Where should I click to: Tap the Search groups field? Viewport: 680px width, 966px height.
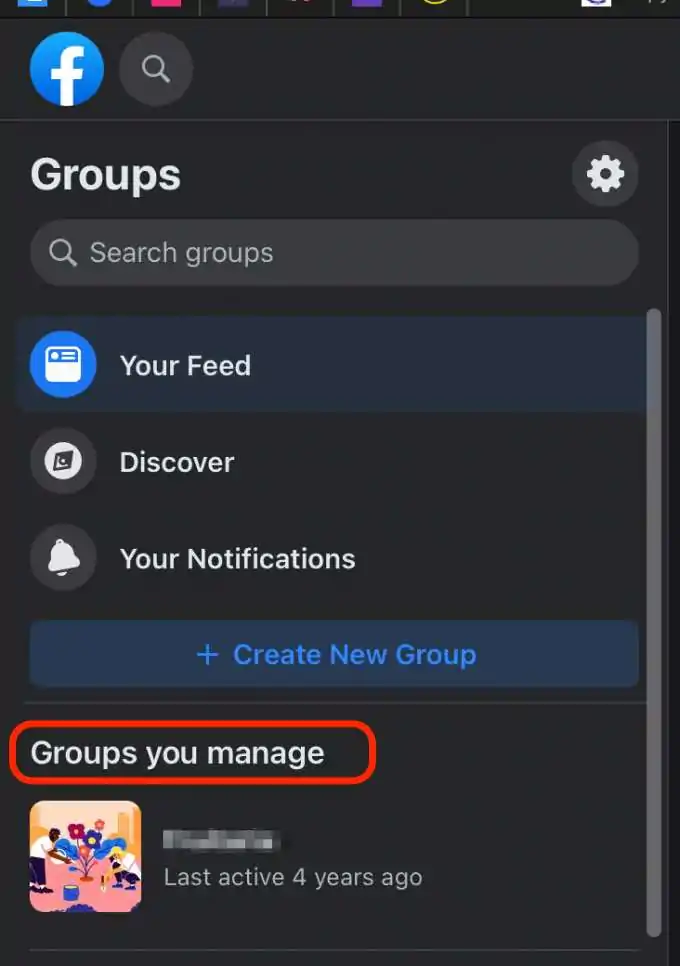tap(334, 253)
